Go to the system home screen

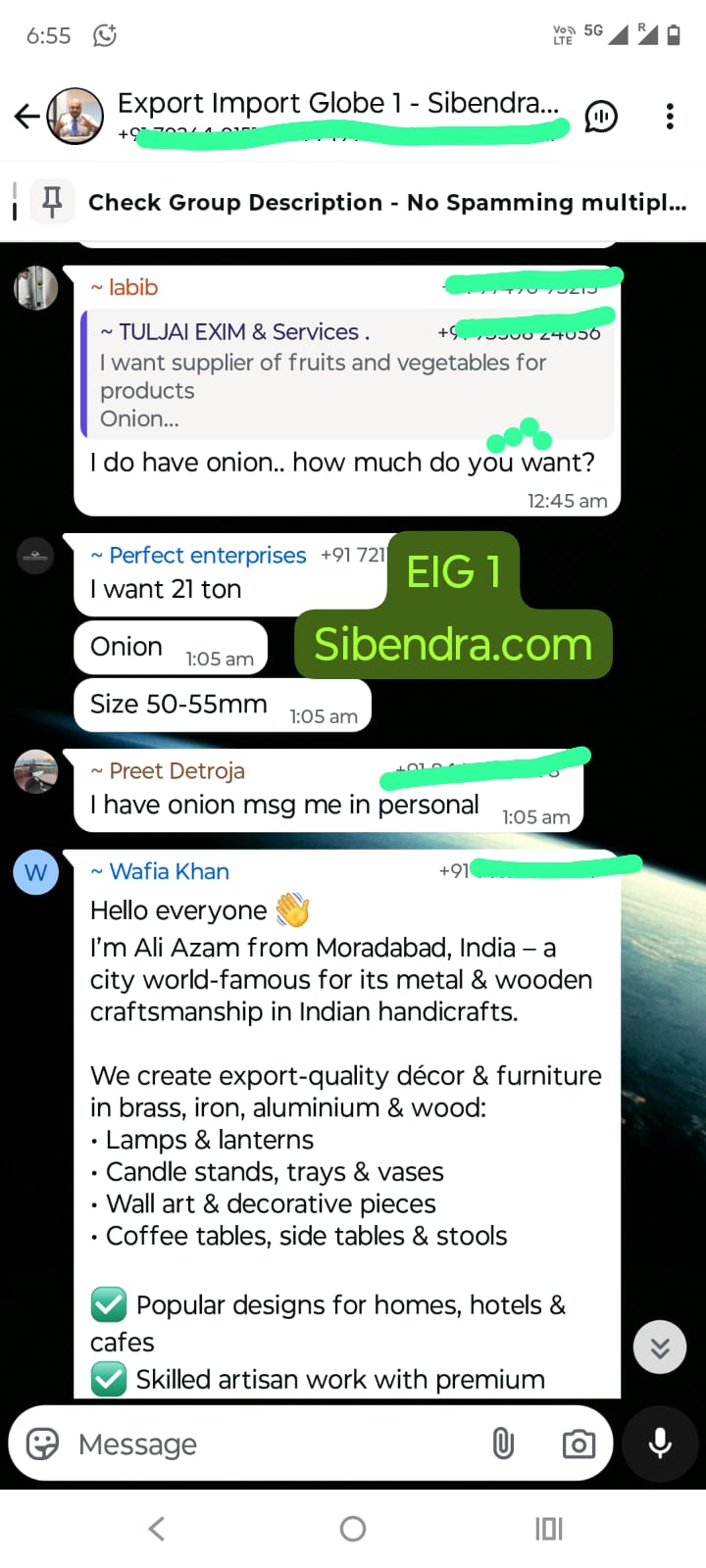pos(353,1529)
